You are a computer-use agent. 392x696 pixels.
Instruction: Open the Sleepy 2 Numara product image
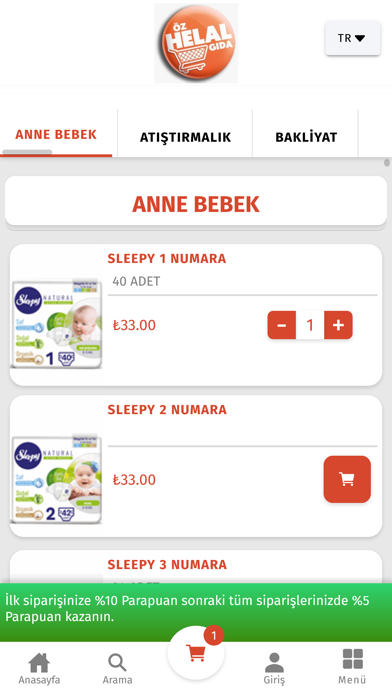(x=56, y=479)
